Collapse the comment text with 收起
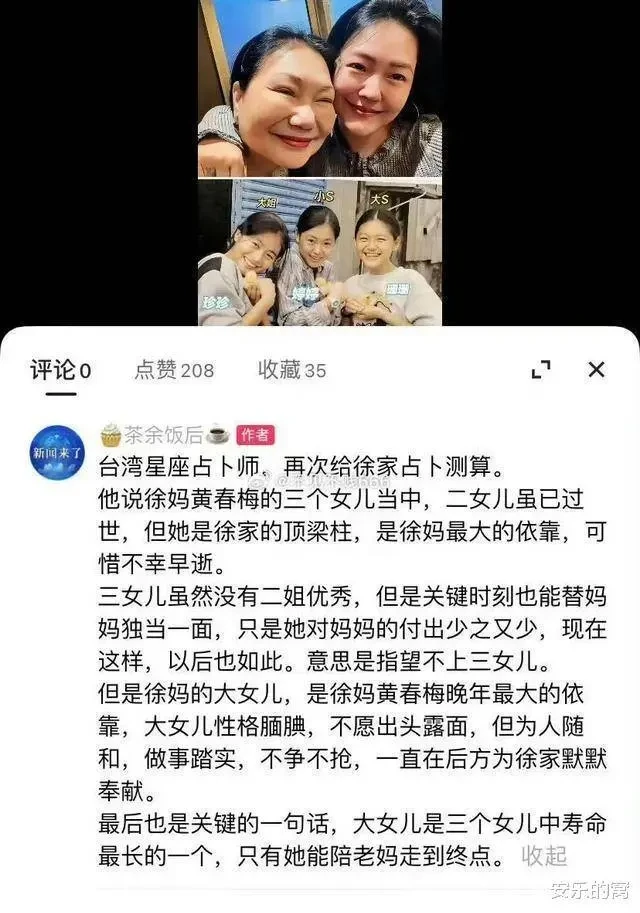The width and height of the screenshot is (640, 913). click(545, 855)
